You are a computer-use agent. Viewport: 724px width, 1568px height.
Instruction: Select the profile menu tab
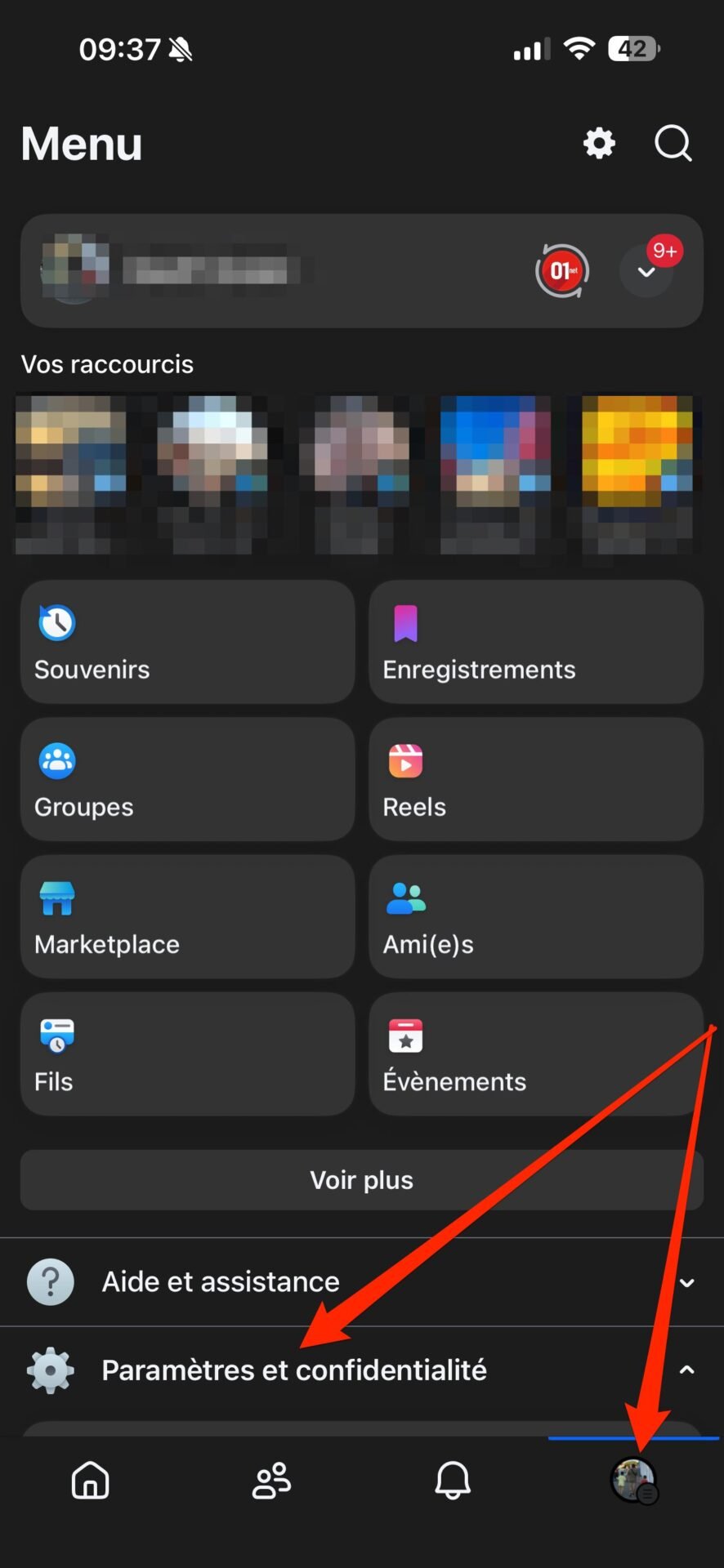(x=634, y=1480)
